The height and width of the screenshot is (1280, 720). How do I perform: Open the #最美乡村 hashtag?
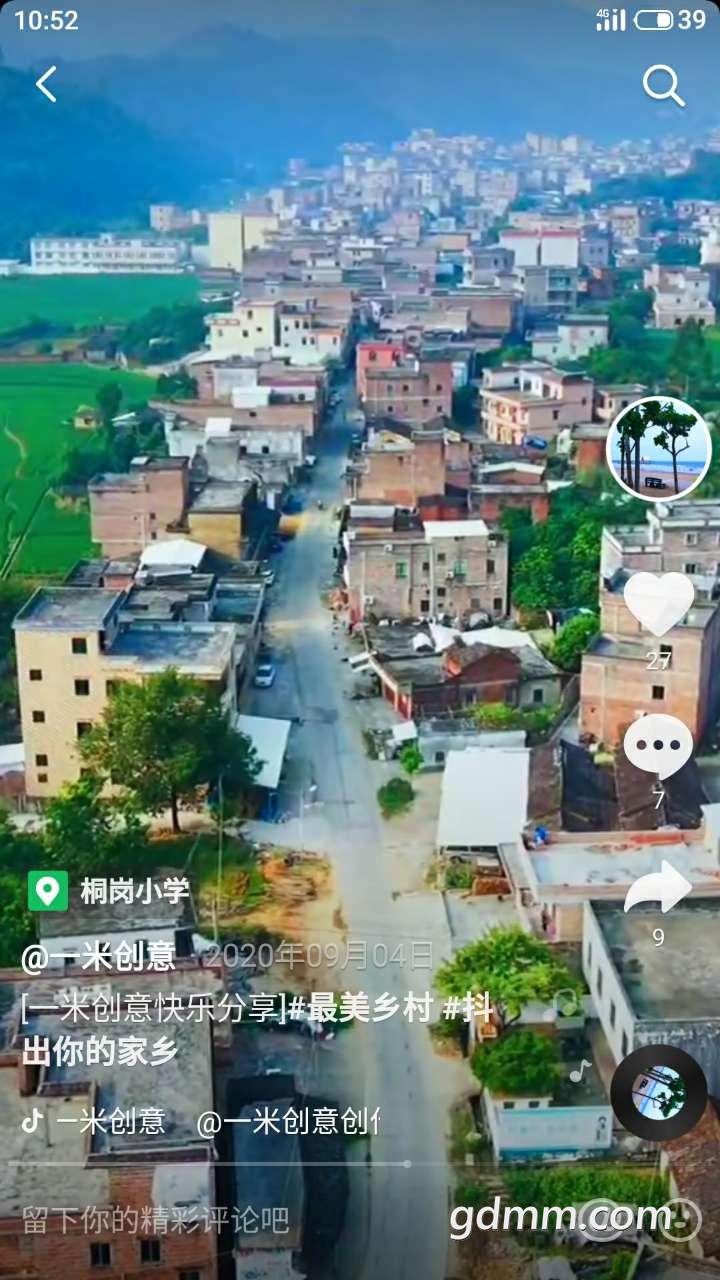[x=360, y=1009]
